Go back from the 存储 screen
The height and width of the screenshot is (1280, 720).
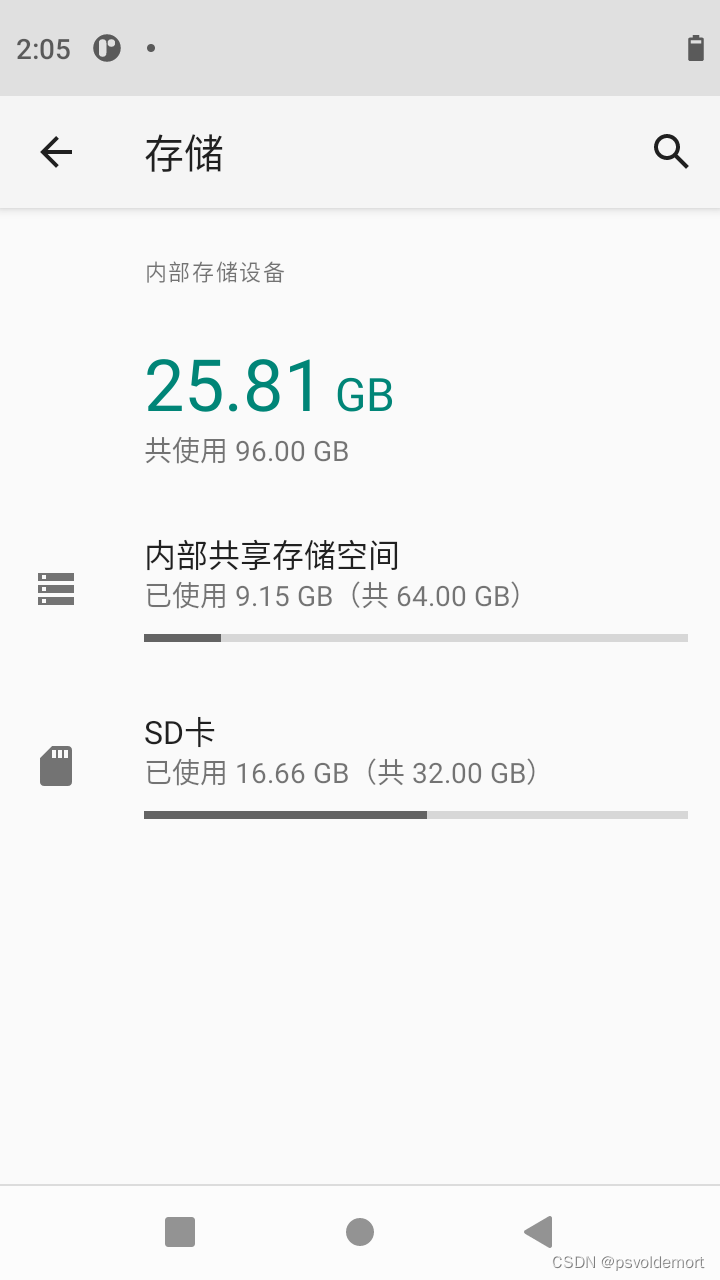(56, 152)
